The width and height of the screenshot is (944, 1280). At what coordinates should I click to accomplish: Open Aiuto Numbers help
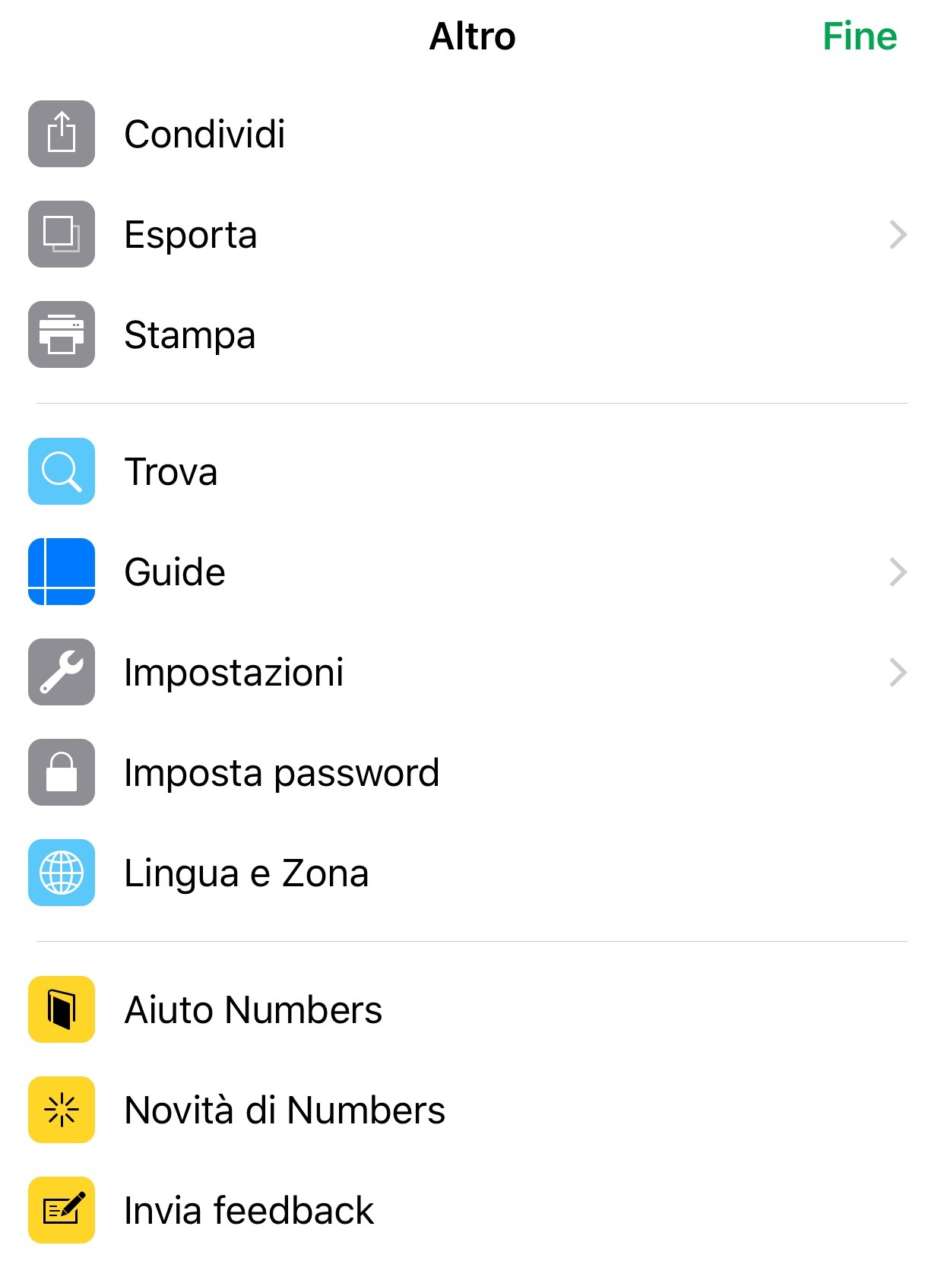pyautogui.click(x=252, y=1010)
